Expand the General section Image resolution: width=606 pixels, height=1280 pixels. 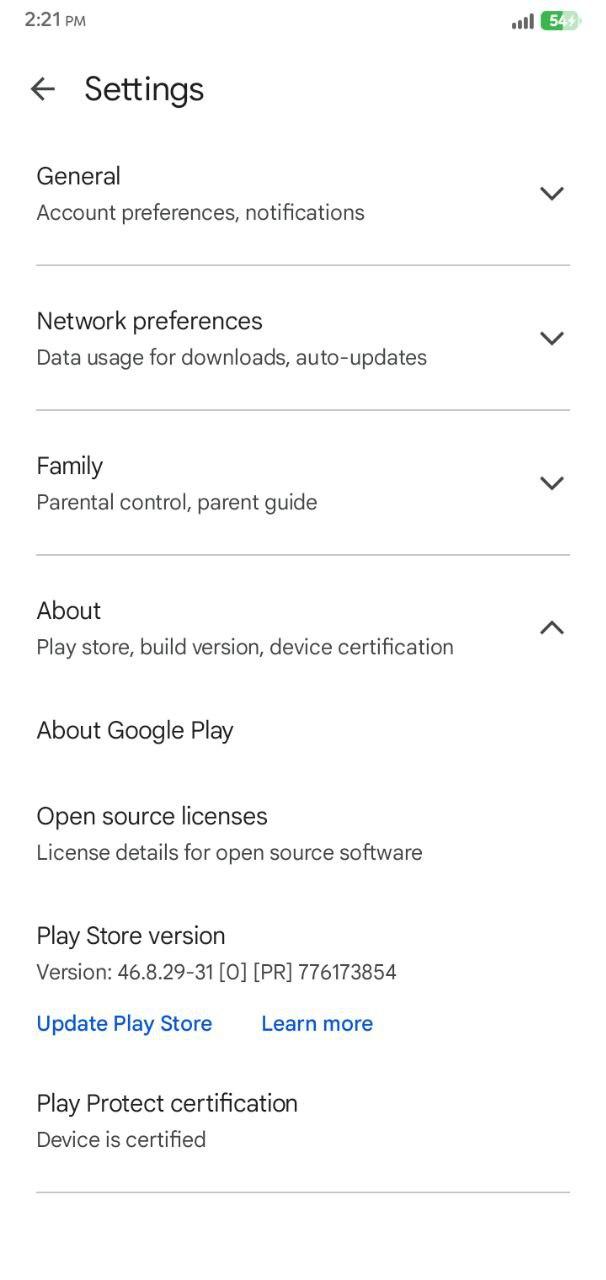(x=551, y=193)
